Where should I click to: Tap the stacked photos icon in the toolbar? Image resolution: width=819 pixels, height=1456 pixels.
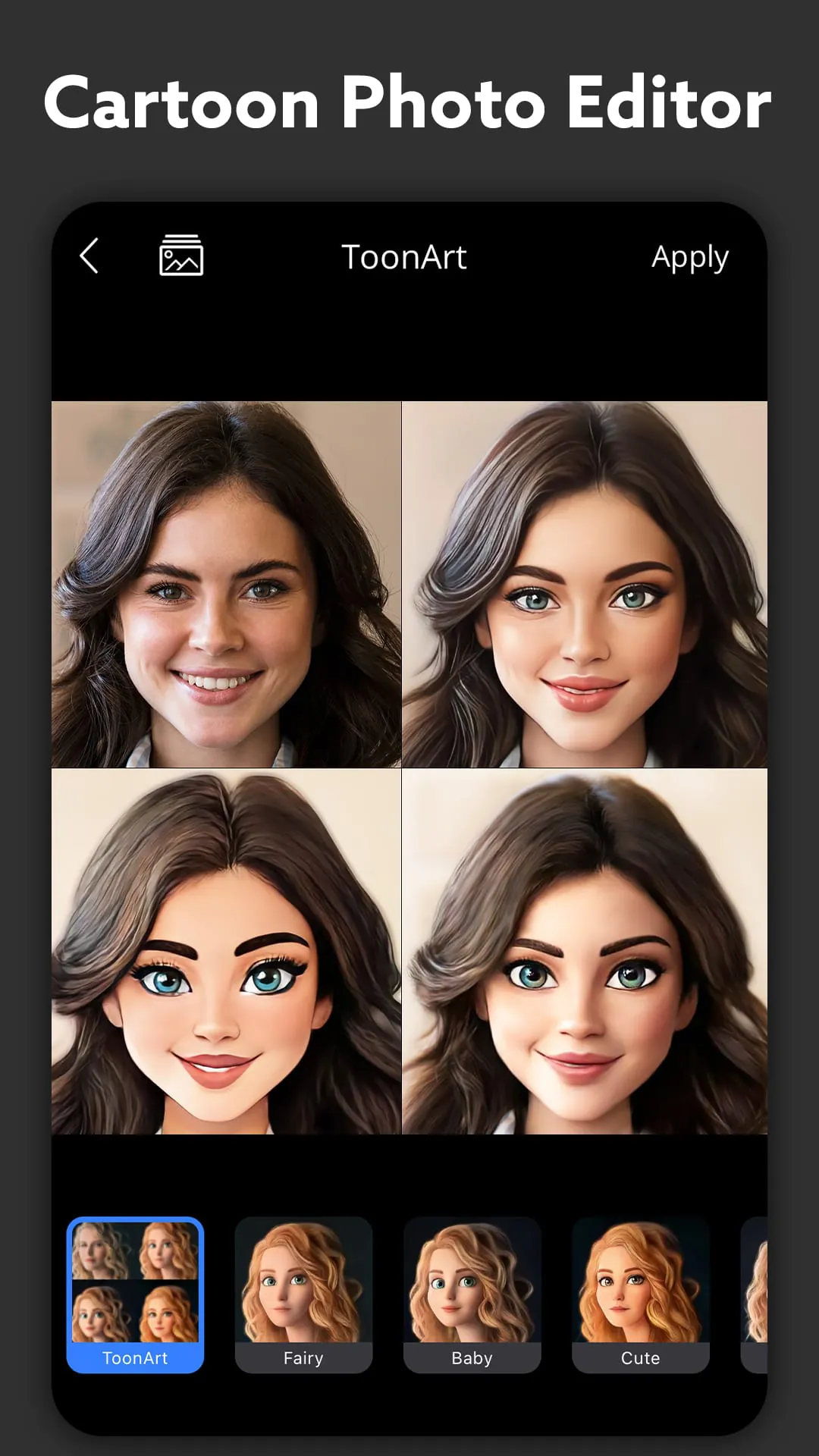coord(181,256)
